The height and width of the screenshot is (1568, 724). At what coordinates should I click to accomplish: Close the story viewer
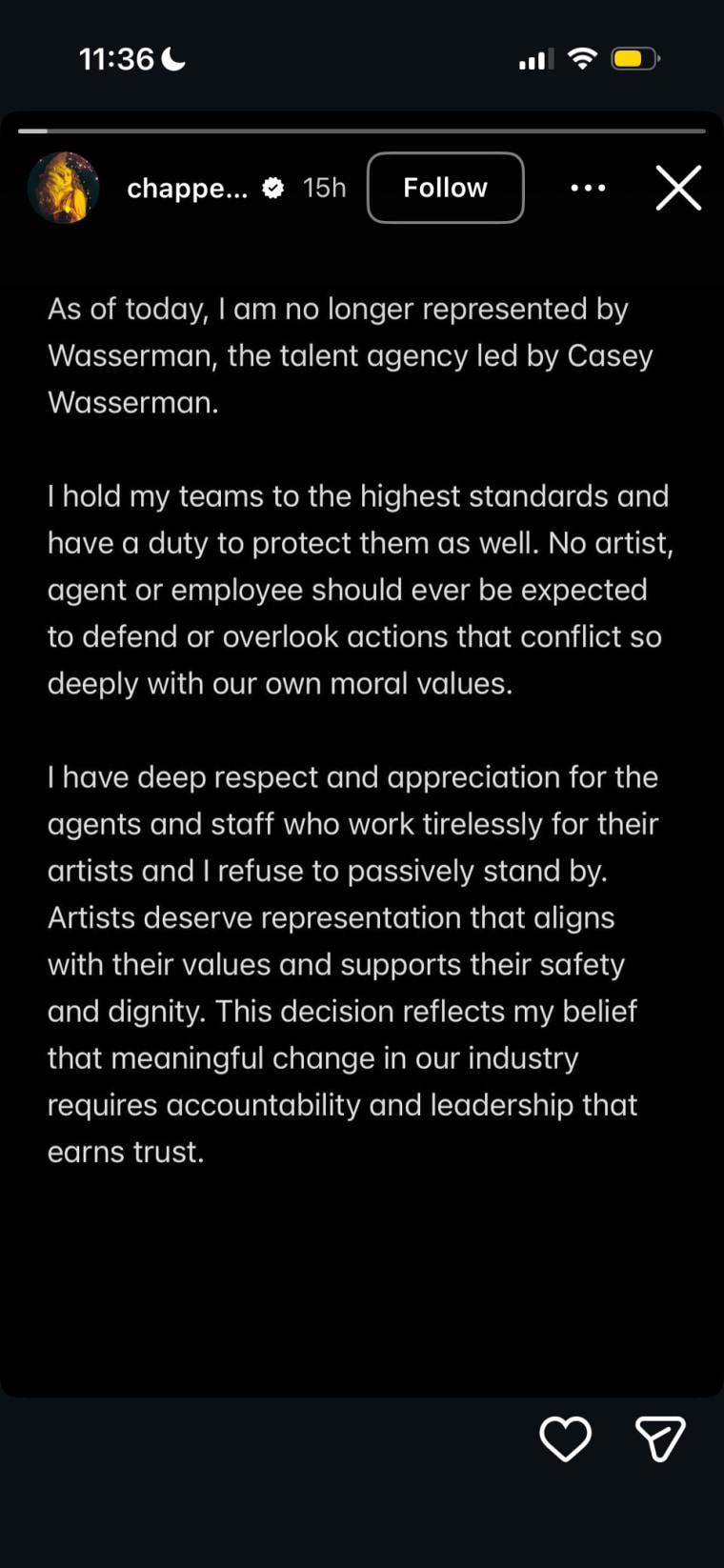point(678,188)
